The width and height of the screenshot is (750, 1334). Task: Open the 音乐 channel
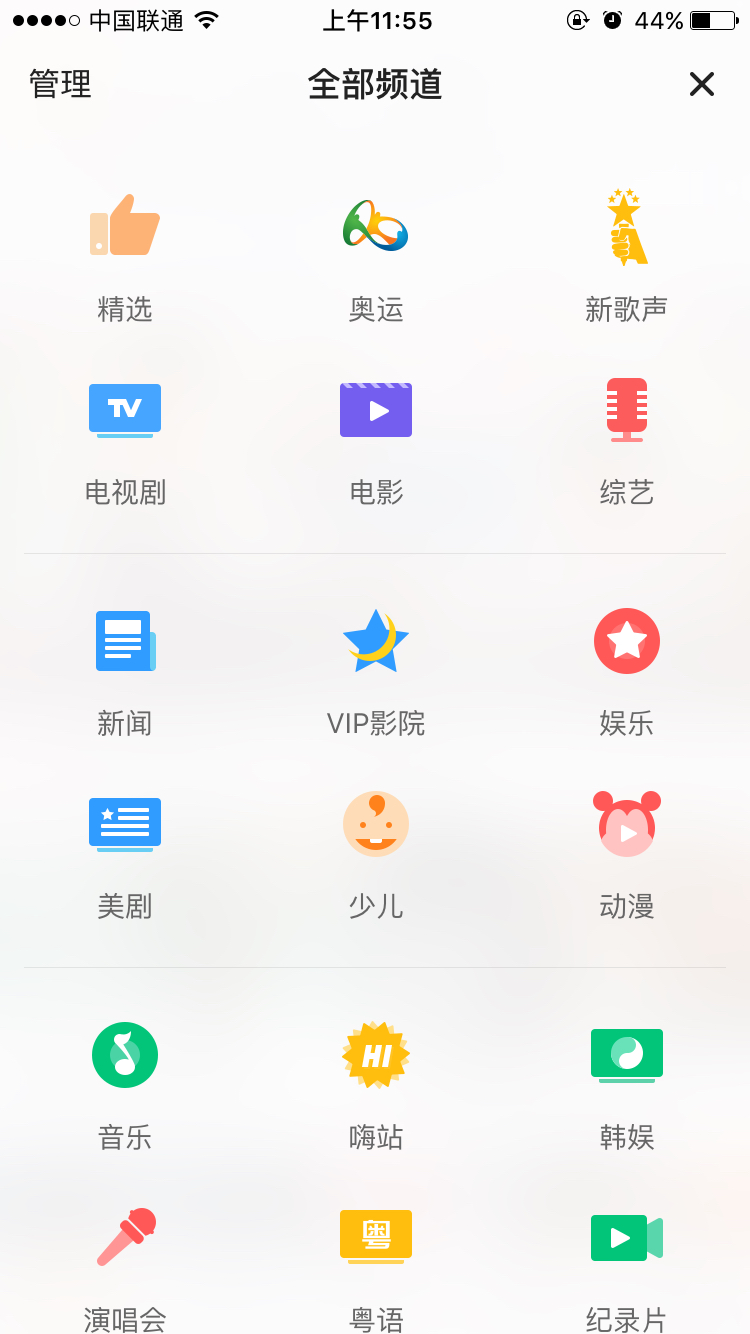(x=125, y=1087)
